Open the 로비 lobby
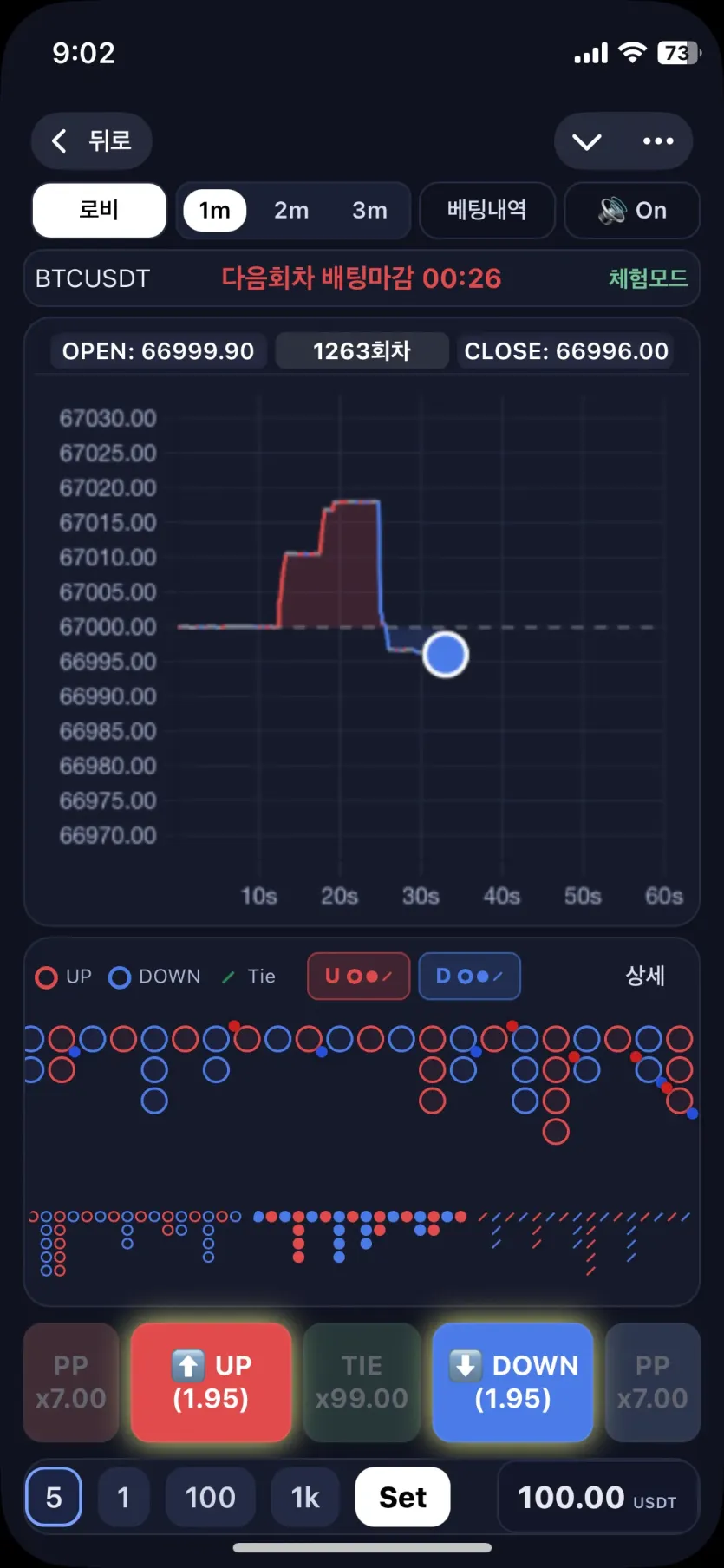This screenshot has height=1568, width=724. point(99,210)
